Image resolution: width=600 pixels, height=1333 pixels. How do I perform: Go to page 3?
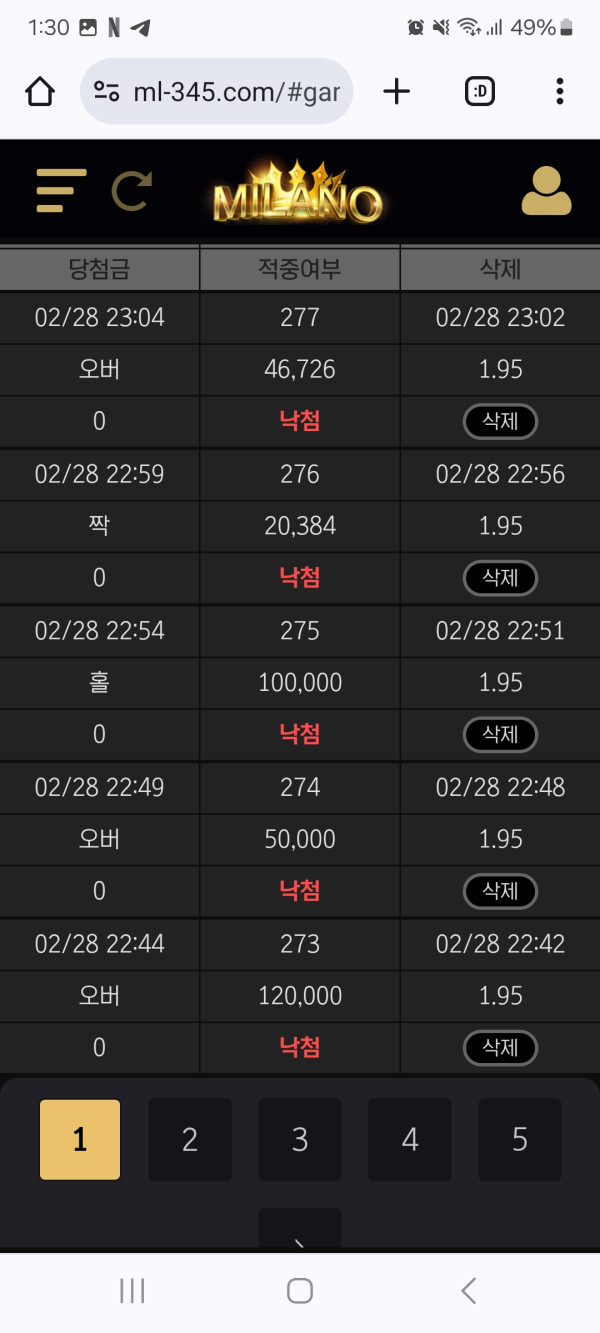[300, 1140]
